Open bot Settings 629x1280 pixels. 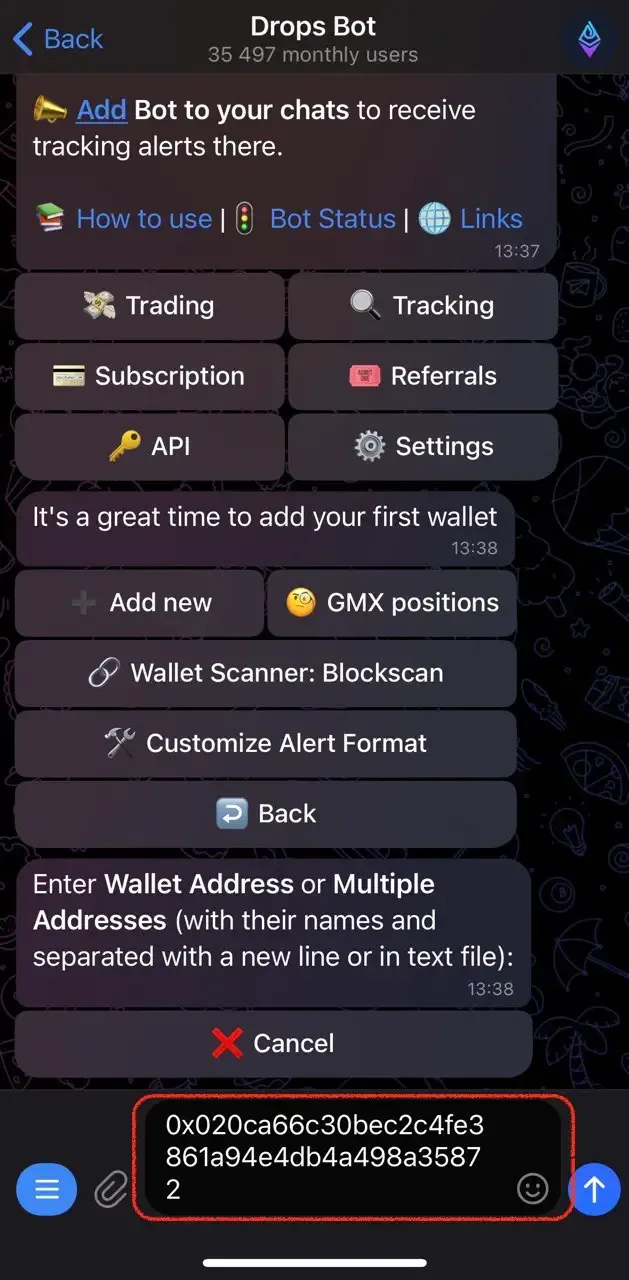(x=422, y=446)
